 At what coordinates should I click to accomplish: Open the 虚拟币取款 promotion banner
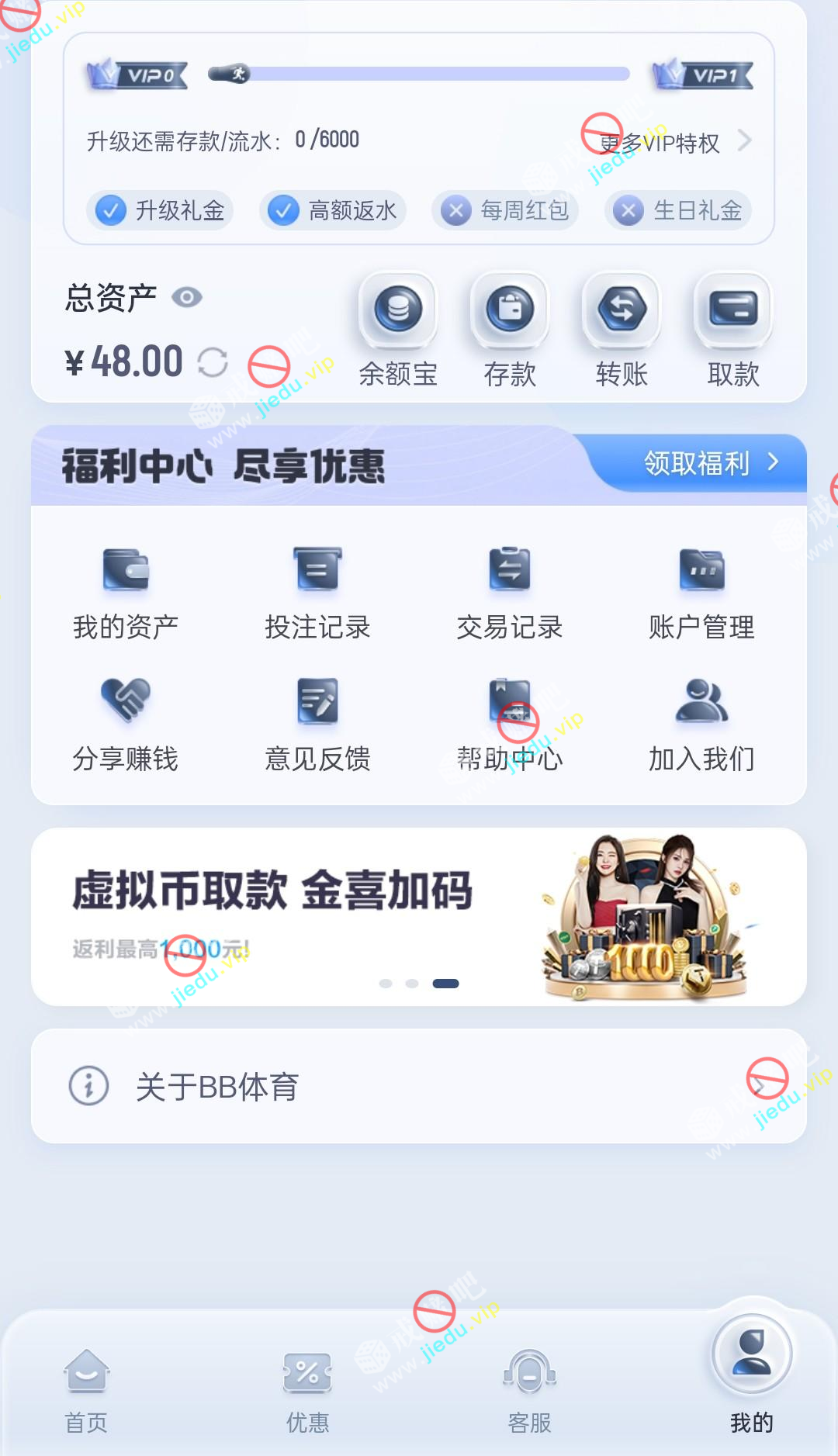[419, 916]
